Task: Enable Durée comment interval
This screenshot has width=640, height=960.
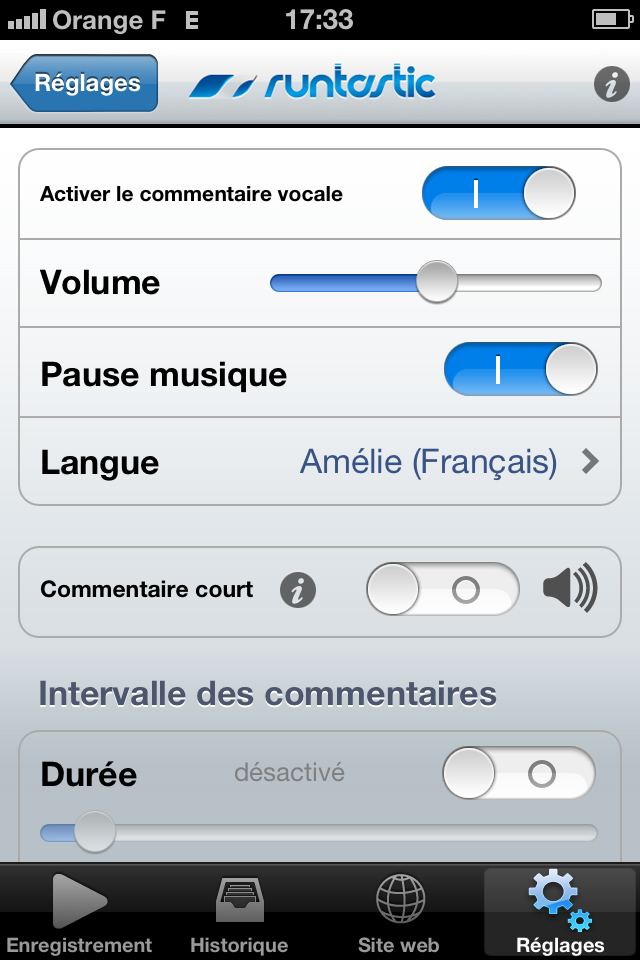Action: click(518, 774)
